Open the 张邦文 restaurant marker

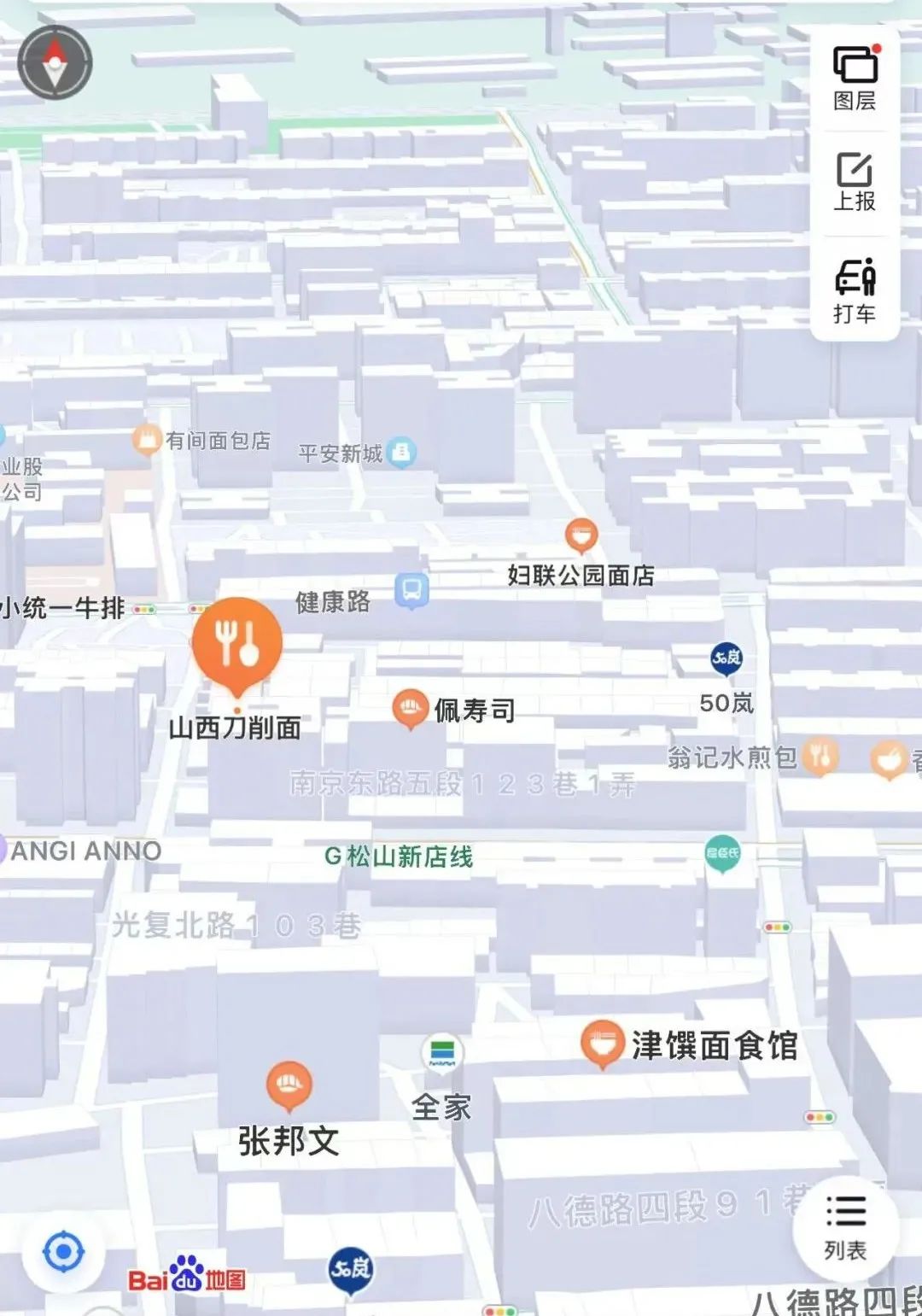(289, 1085)
